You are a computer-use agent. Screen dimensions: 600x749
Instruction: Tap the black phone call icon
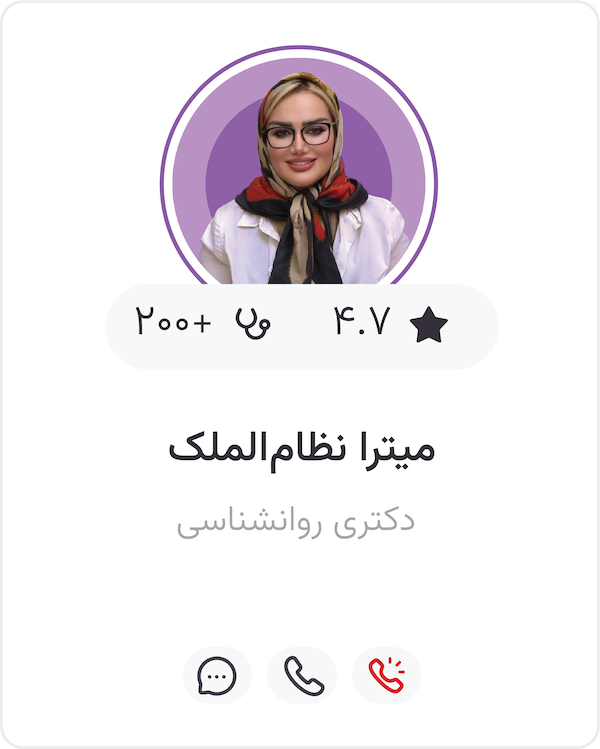(x=303, y=676)
